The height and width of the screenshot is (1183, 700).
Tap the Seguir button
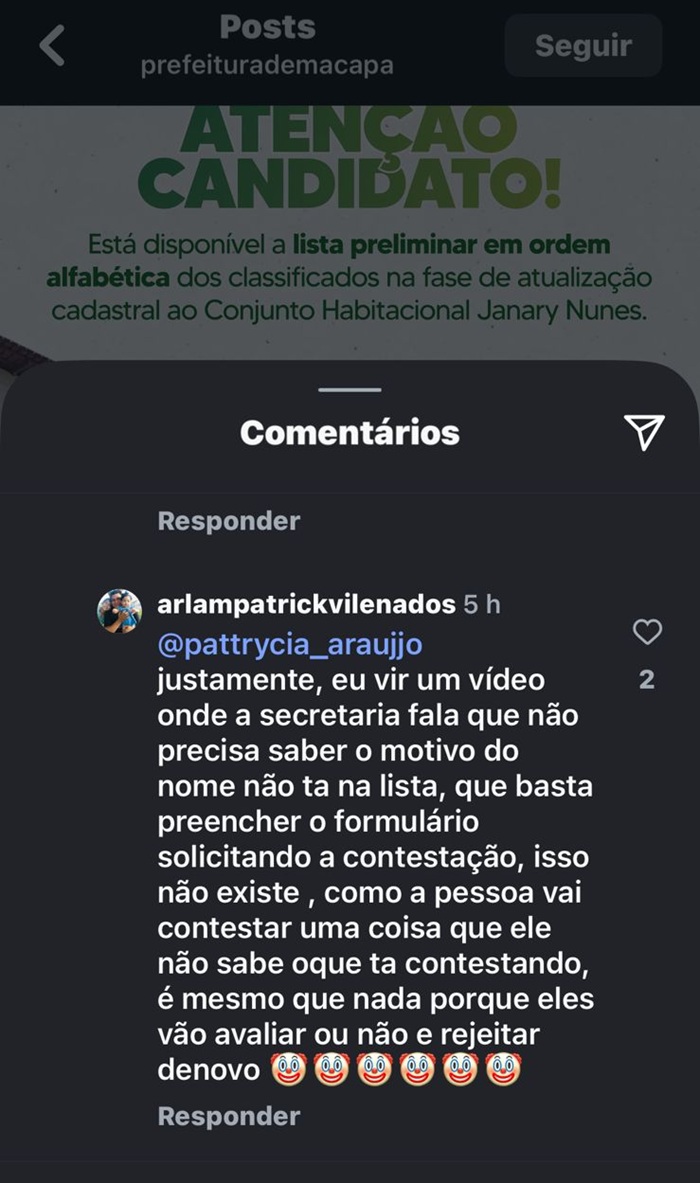[583, 46]
